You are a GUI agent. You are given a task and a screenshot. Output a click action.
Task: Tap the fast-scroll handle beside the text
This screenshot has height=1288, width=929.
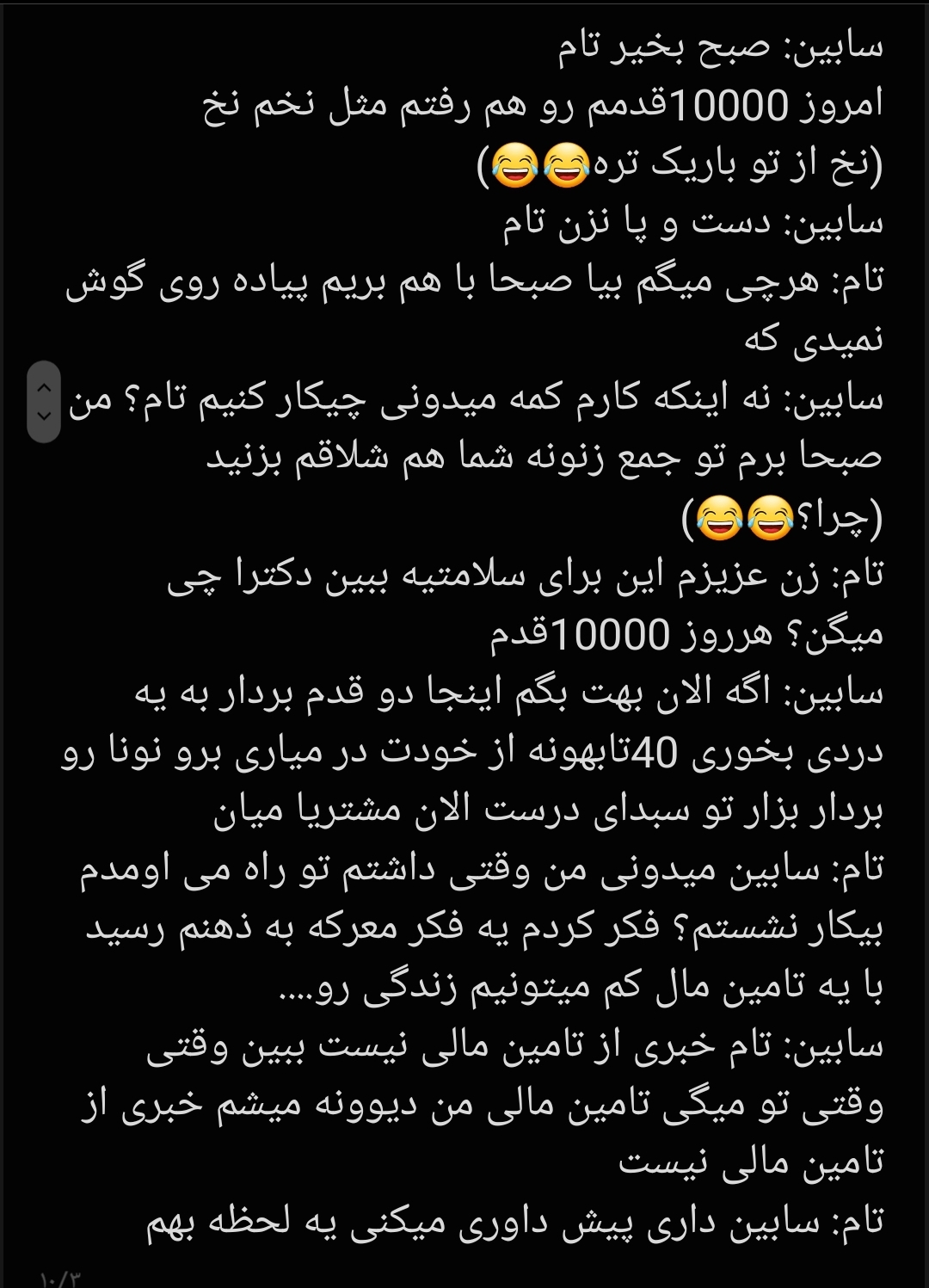[x=44, y=402]
